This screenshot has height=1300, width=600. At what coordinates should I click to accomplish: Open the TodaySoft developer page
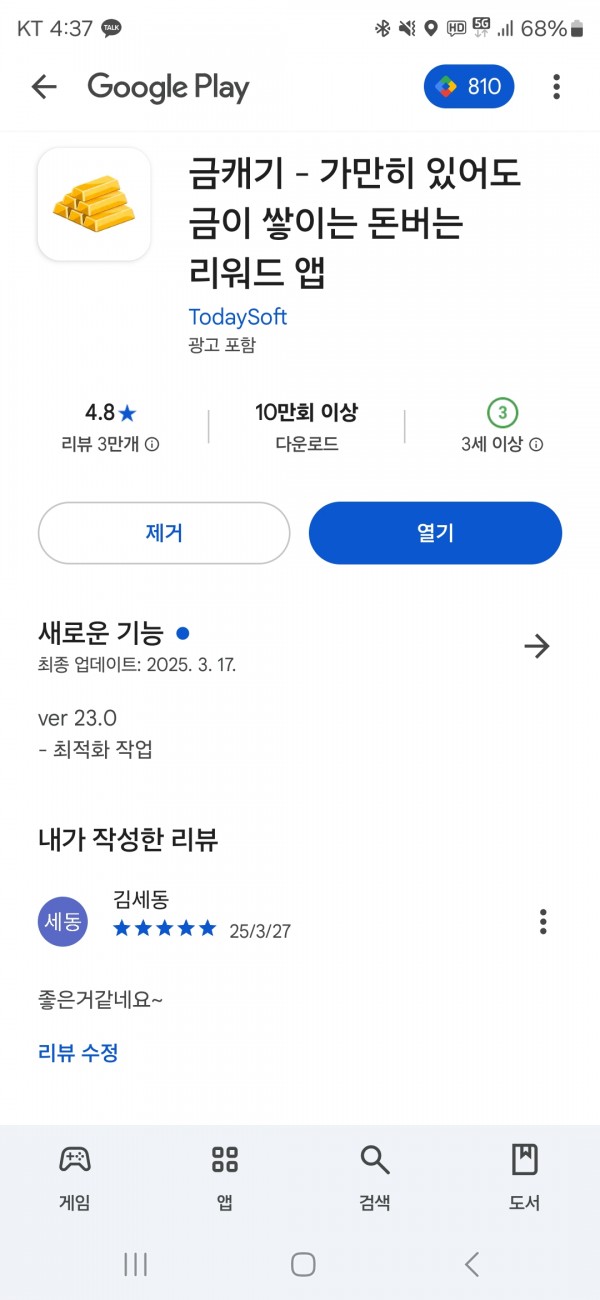click(x=238, y=317)
